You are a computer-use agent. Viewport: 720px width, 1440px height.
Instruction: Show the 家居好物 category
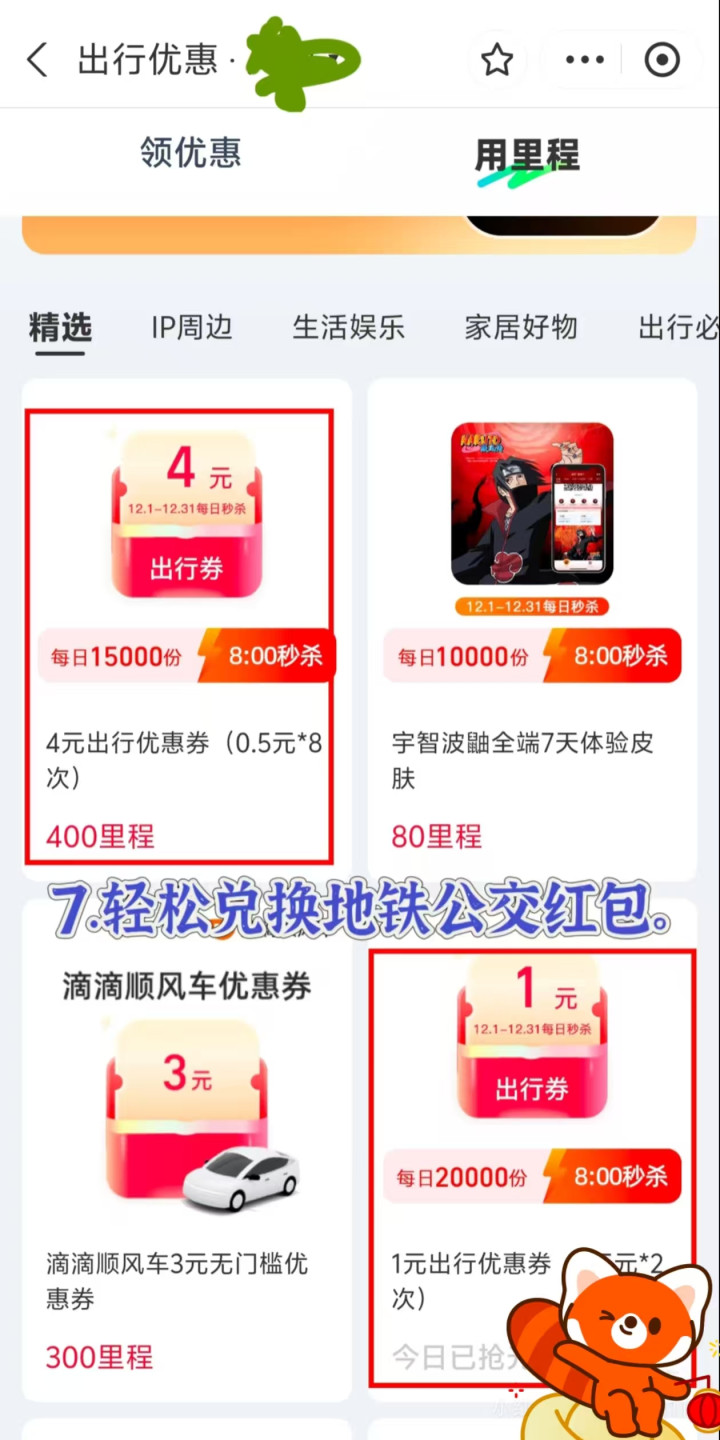coord(521,327)
